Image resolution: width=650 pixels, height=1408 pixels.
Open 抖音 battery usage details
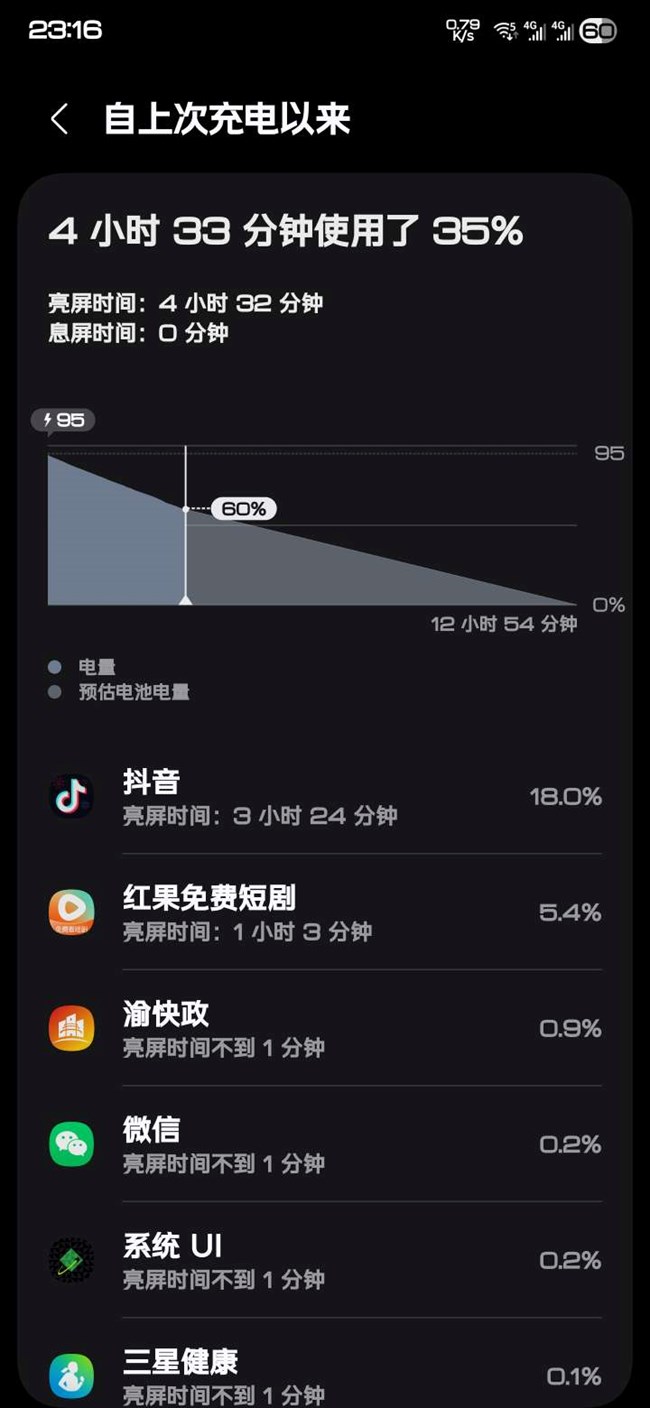[x=325, y=797]
